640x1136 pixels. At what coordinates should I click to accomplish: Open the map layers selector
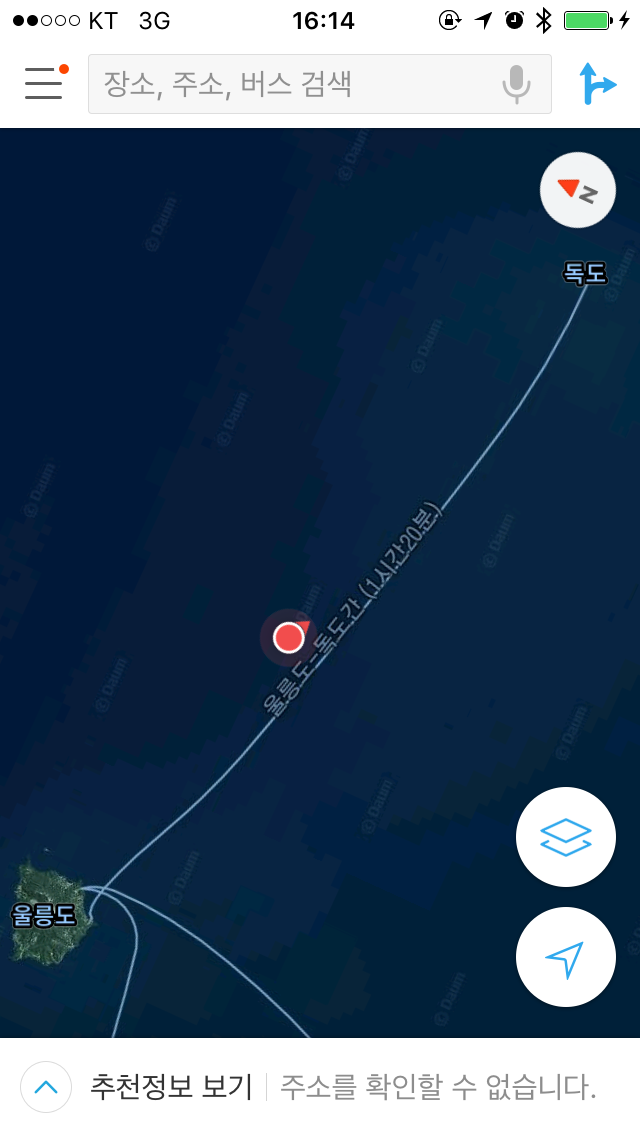565,837
